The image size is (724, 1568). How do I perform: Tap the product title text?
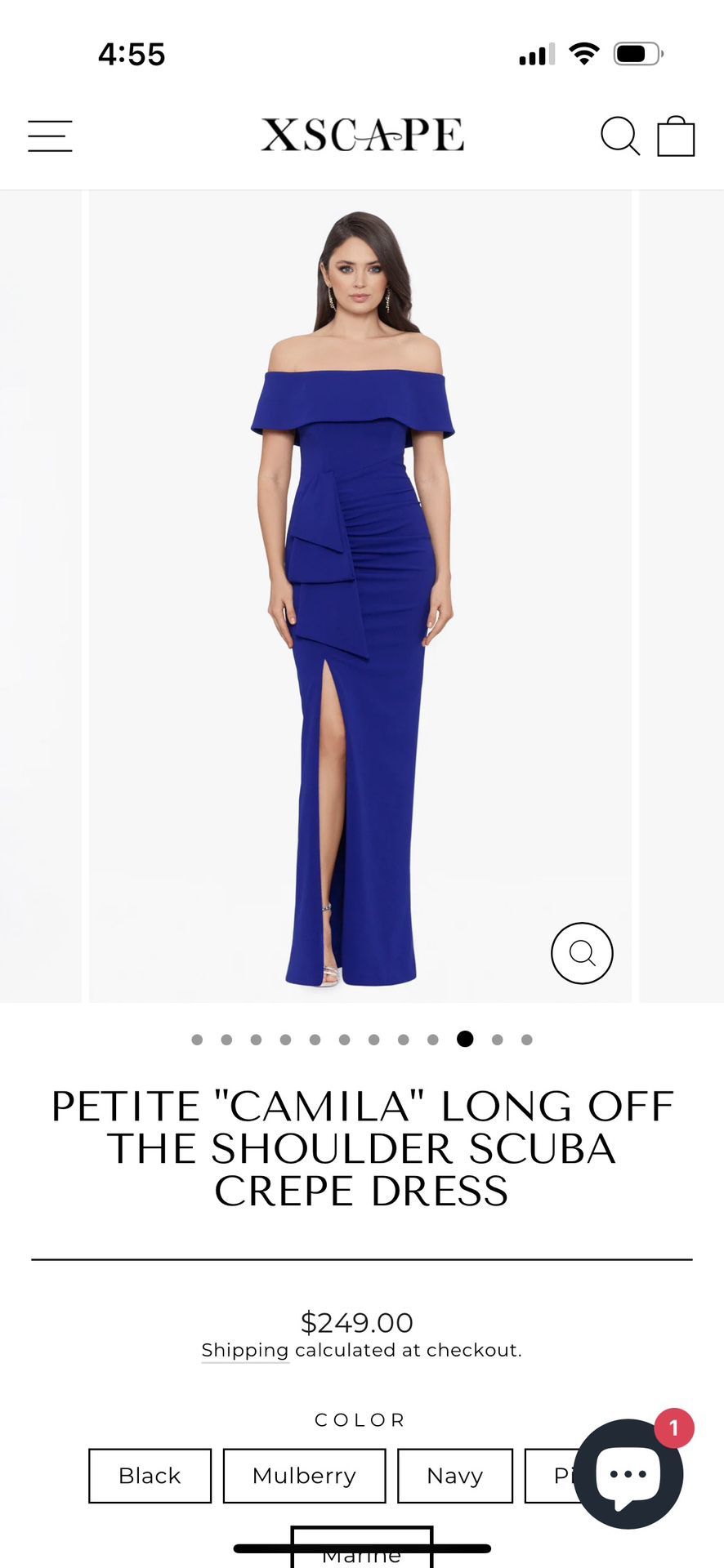(x=362, y=1147)
